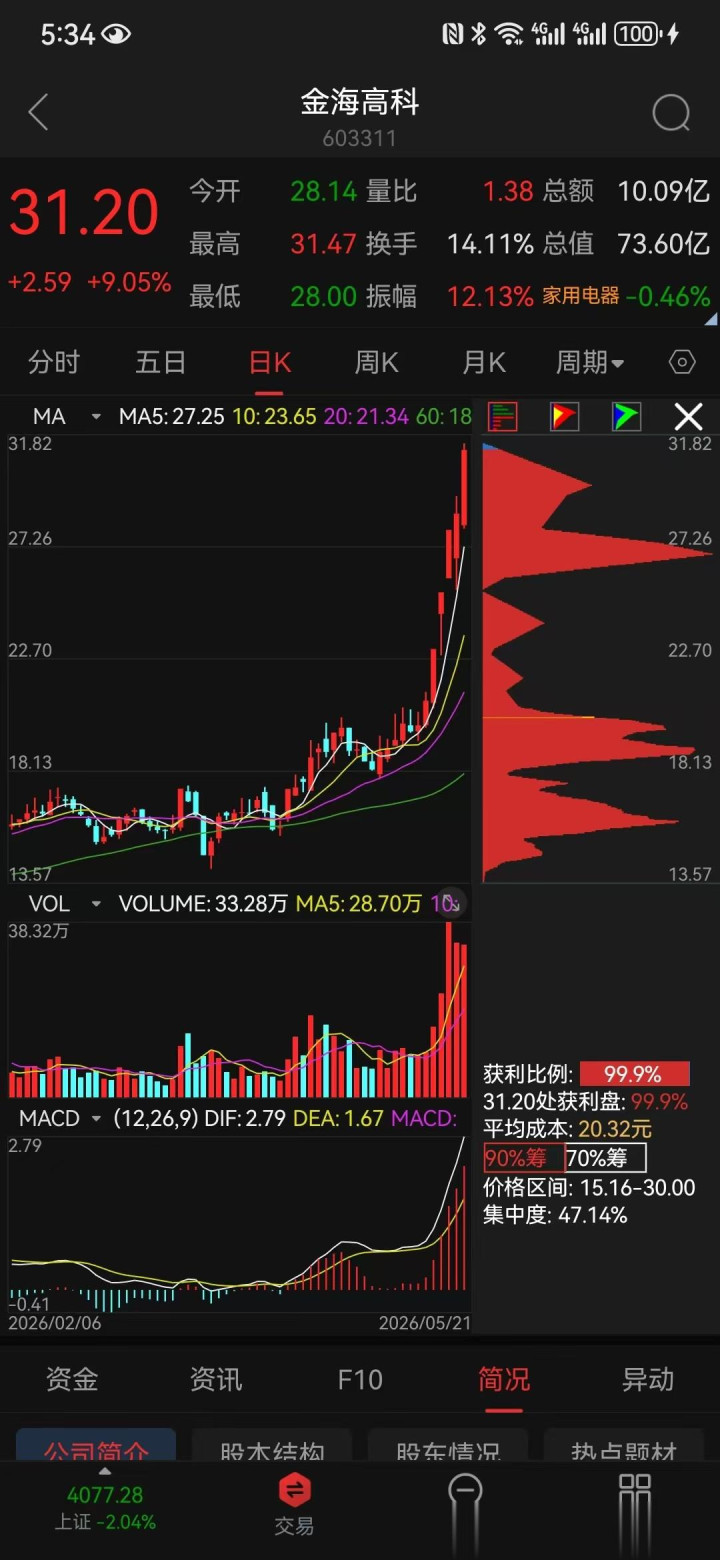
Task: Switch to the F10 tab
Action: 360,1379
